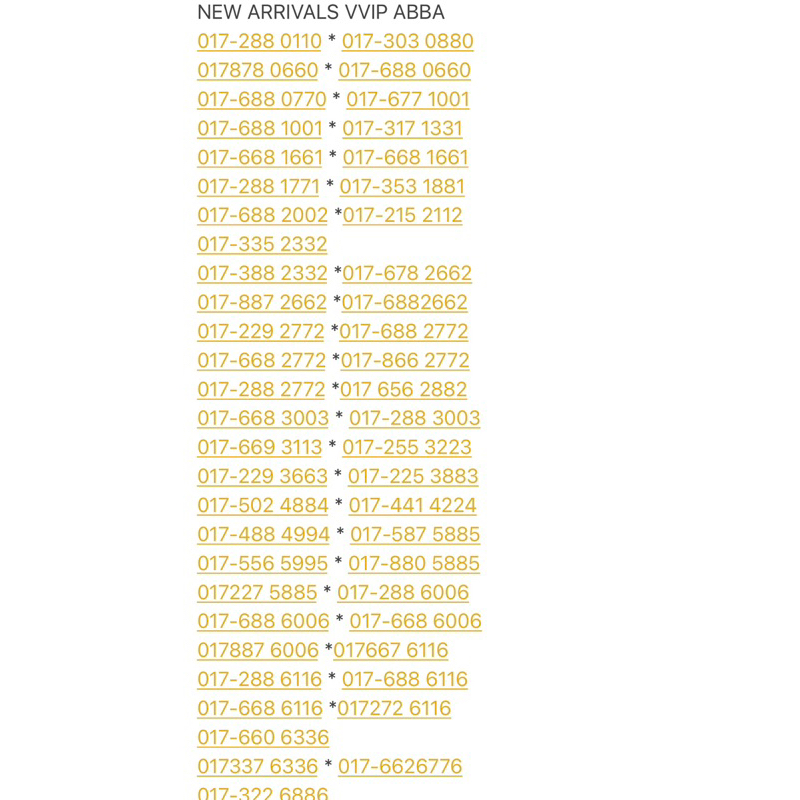This screenshot has height=800, width=800.
Task: Select the number 017227 5885
Action: (x=257, y=593)
